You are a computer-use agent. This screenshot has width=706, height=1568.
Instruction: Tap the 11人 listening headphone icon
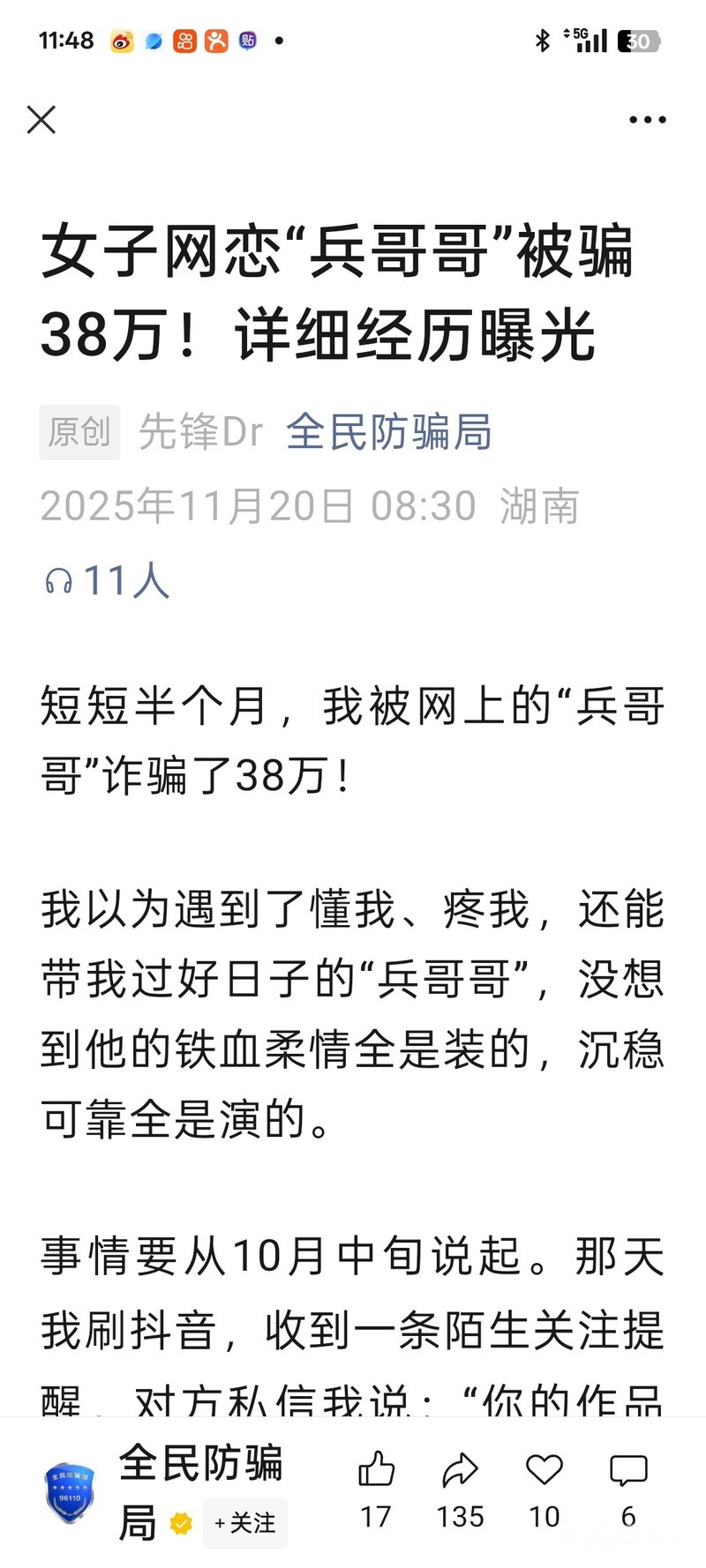tap(59, 581)
